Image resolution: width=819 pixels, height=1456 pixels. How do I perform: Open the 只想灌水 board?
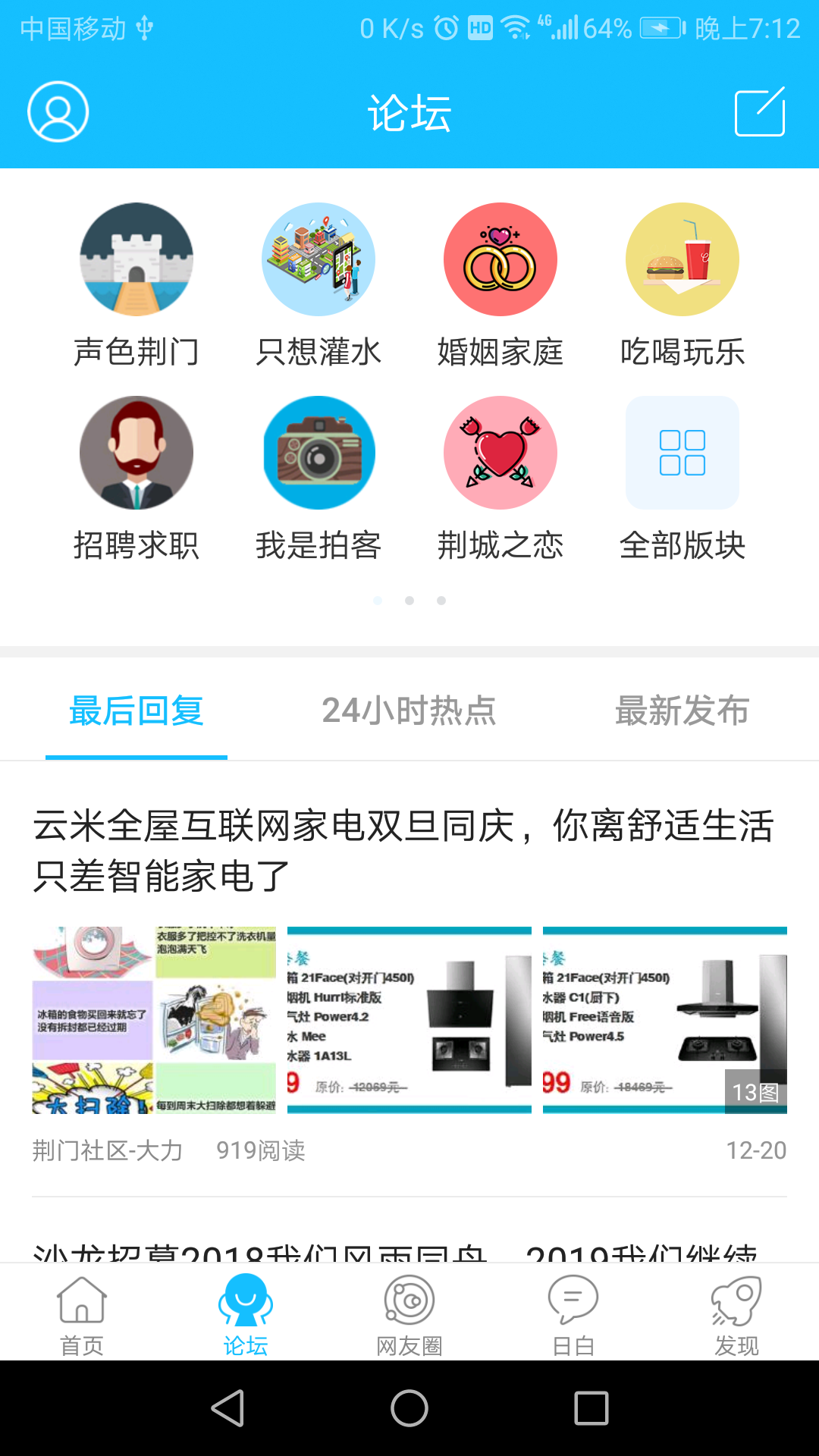(x=318, y=286)
